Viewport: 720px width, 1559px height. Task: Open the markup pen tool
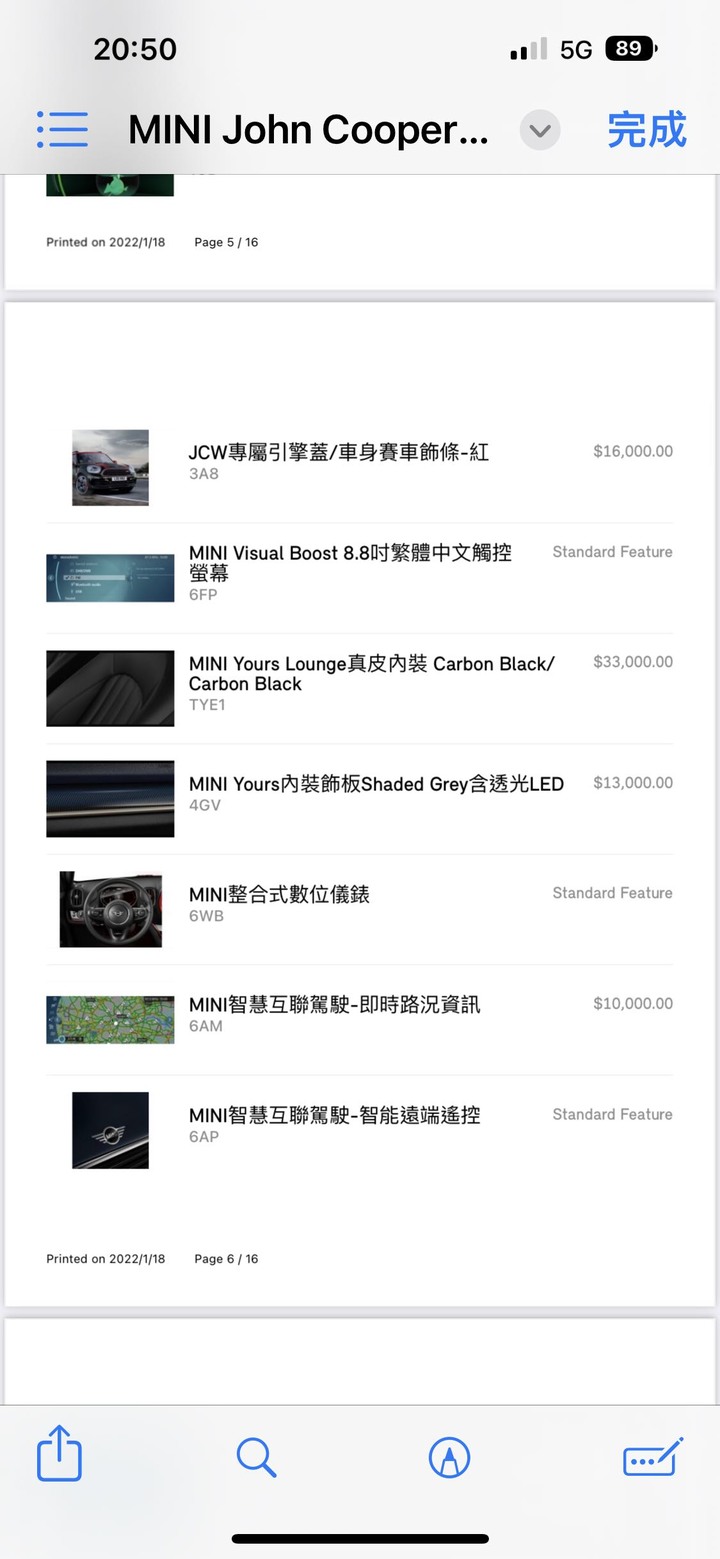(449, 1457)
